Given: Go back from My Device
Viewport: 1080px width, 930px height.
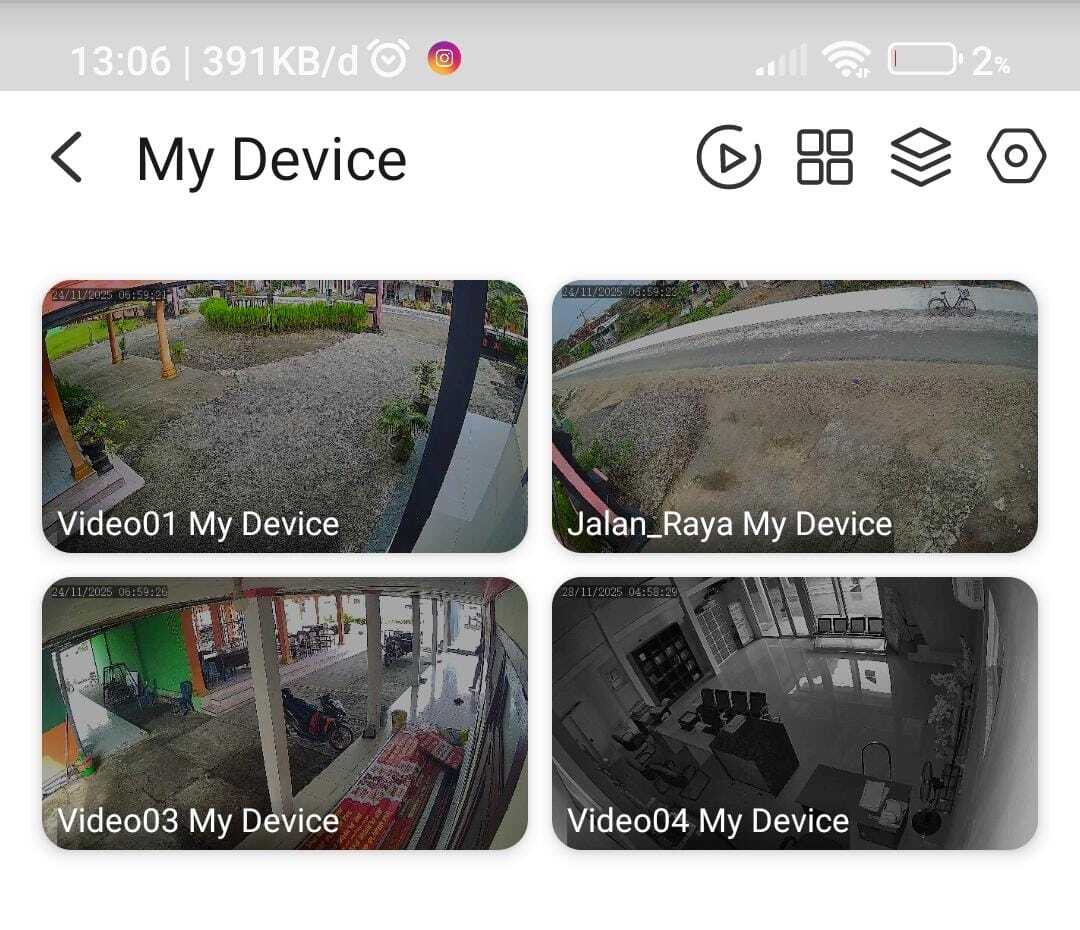Looking at the screenshot, I should tap(67, 158).
